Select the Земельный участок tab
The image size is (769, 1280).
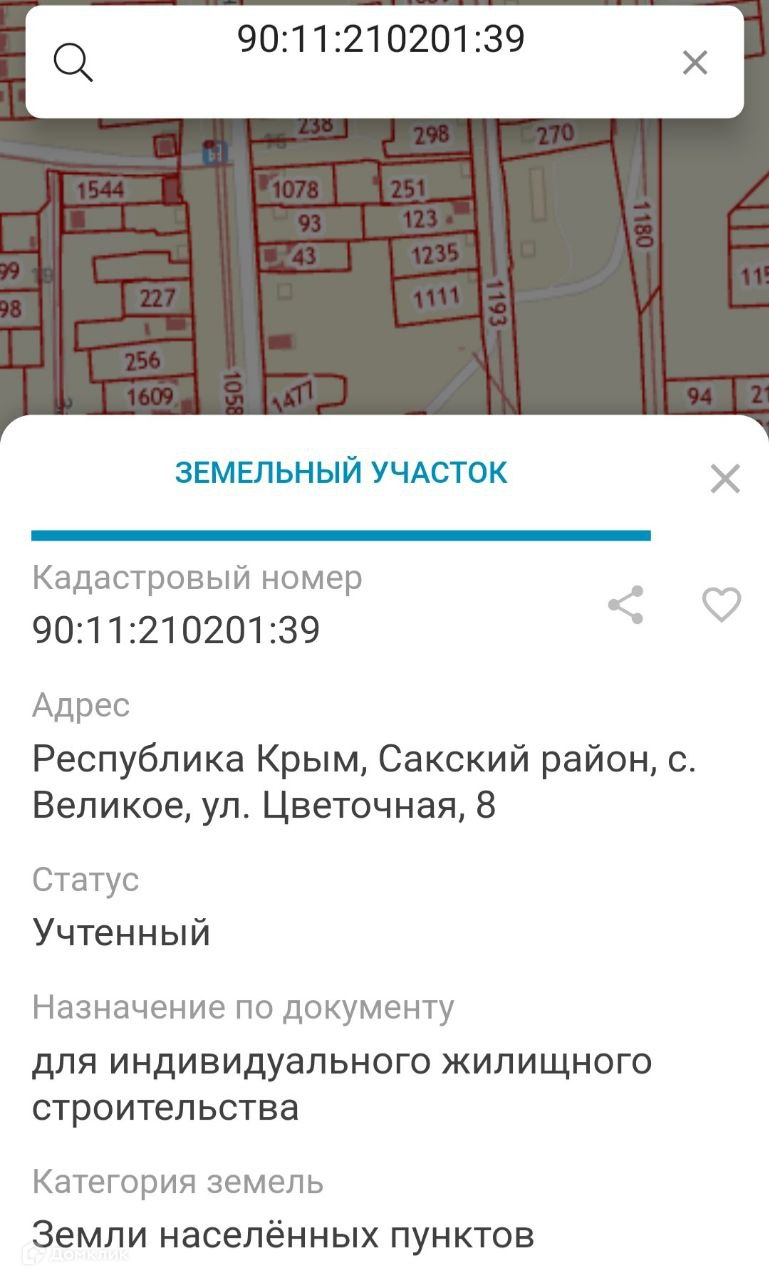[341, 473]
